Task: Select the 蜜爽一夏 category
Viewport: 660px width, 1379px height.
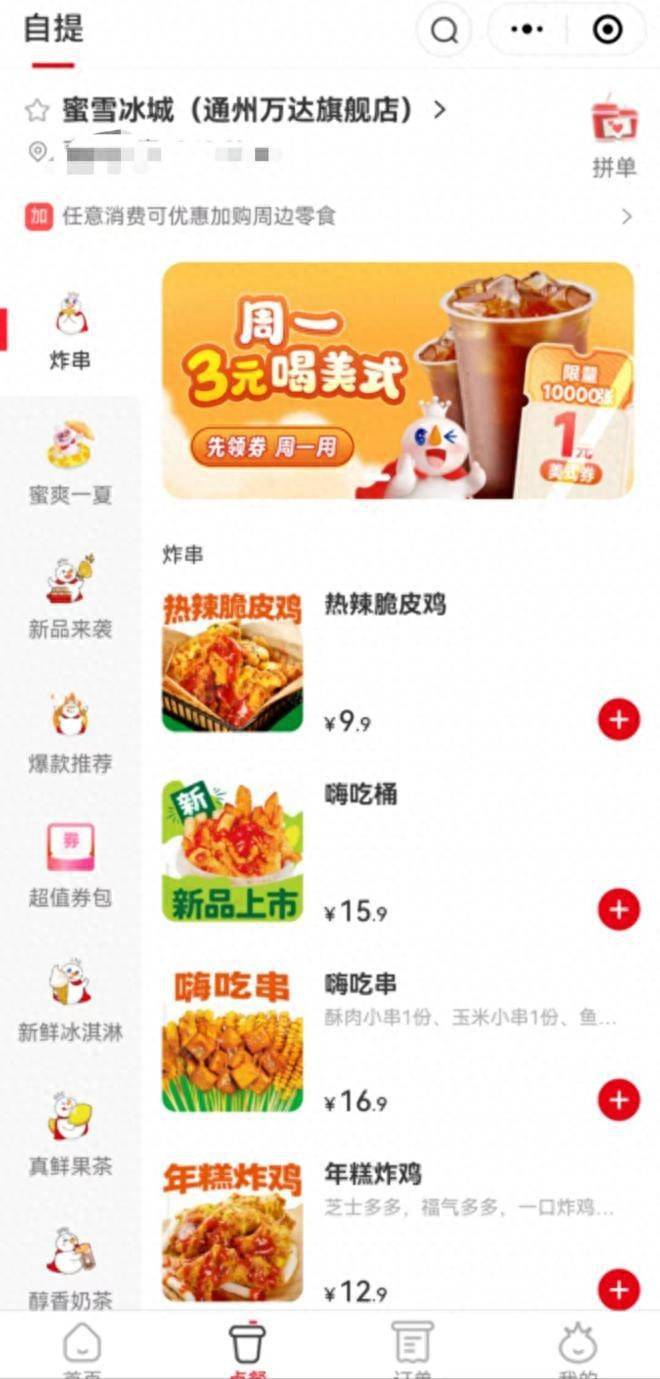Action: pos(70,462)
